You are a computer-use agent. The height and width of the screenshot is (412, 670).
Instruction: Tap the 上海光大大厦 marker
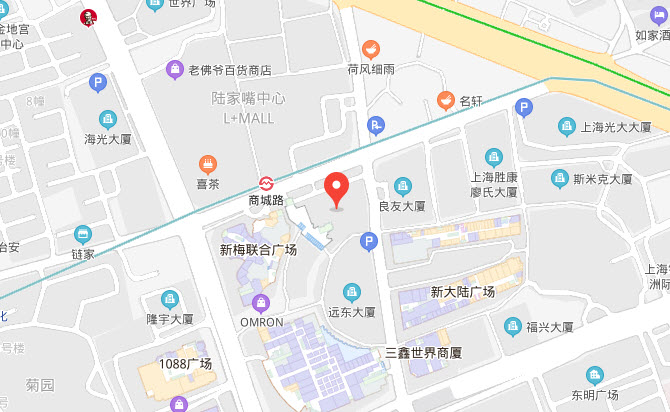pyautogui.click(x=563, y=127)
